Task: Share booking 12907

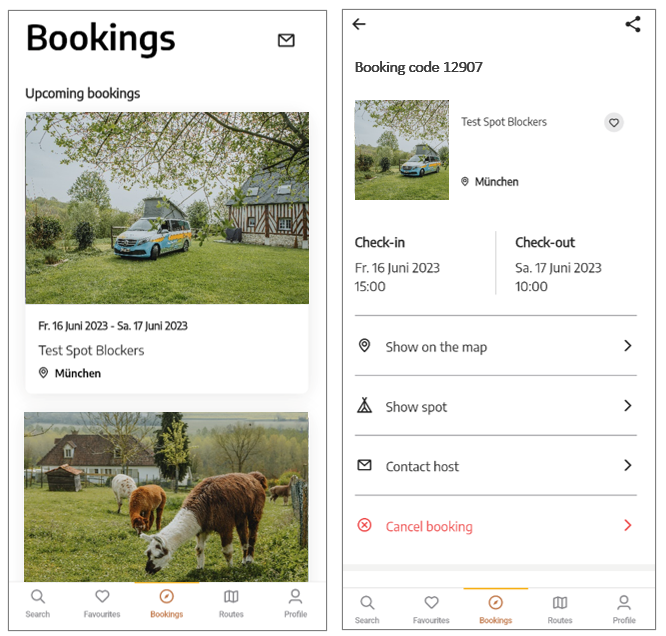Action: 633,25
